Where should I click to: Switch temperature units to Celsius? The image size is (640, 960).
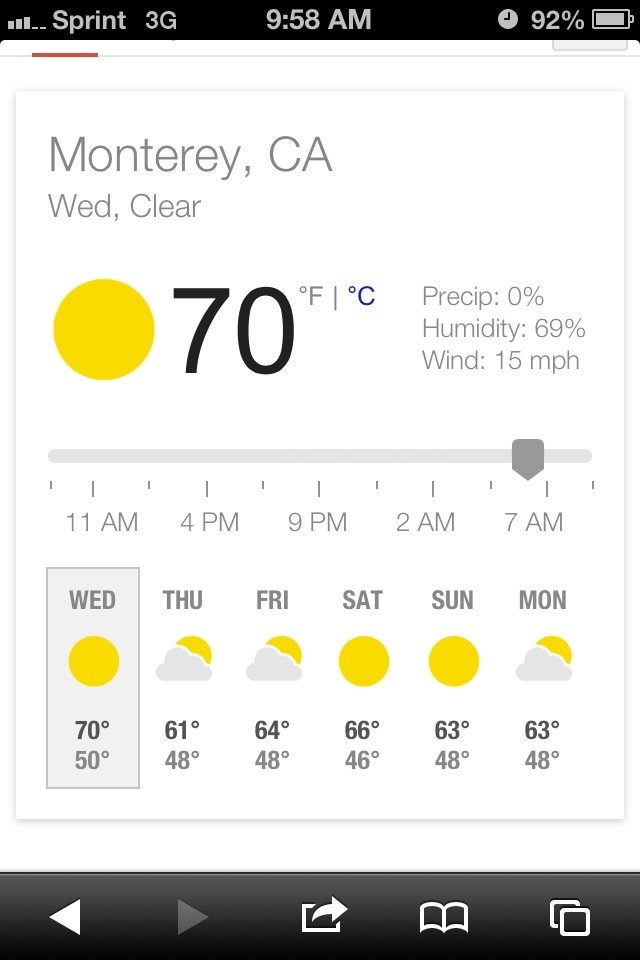tap(361, 296)
